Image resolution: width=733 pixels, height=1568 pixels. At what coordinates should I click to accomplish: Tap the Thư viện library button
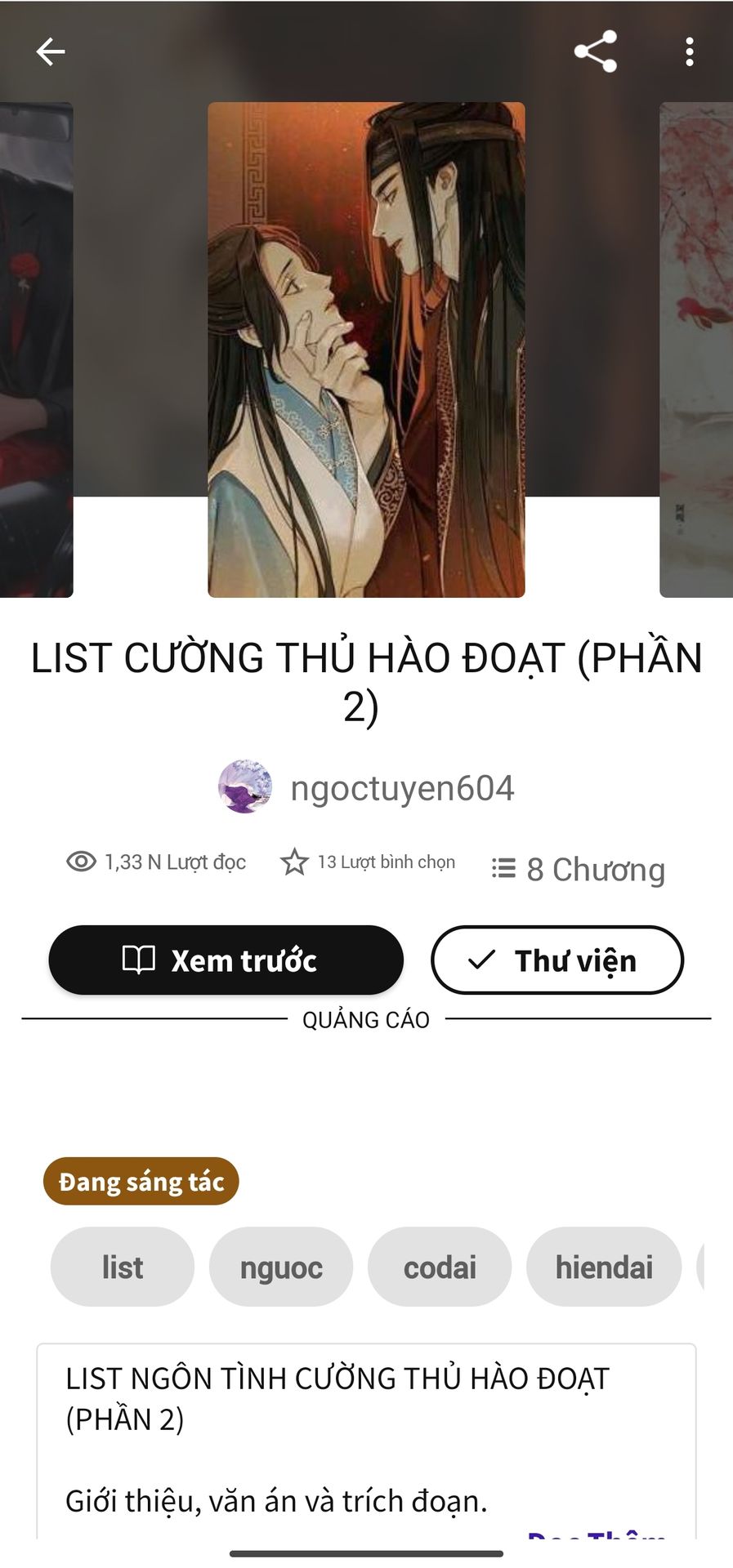556,960
